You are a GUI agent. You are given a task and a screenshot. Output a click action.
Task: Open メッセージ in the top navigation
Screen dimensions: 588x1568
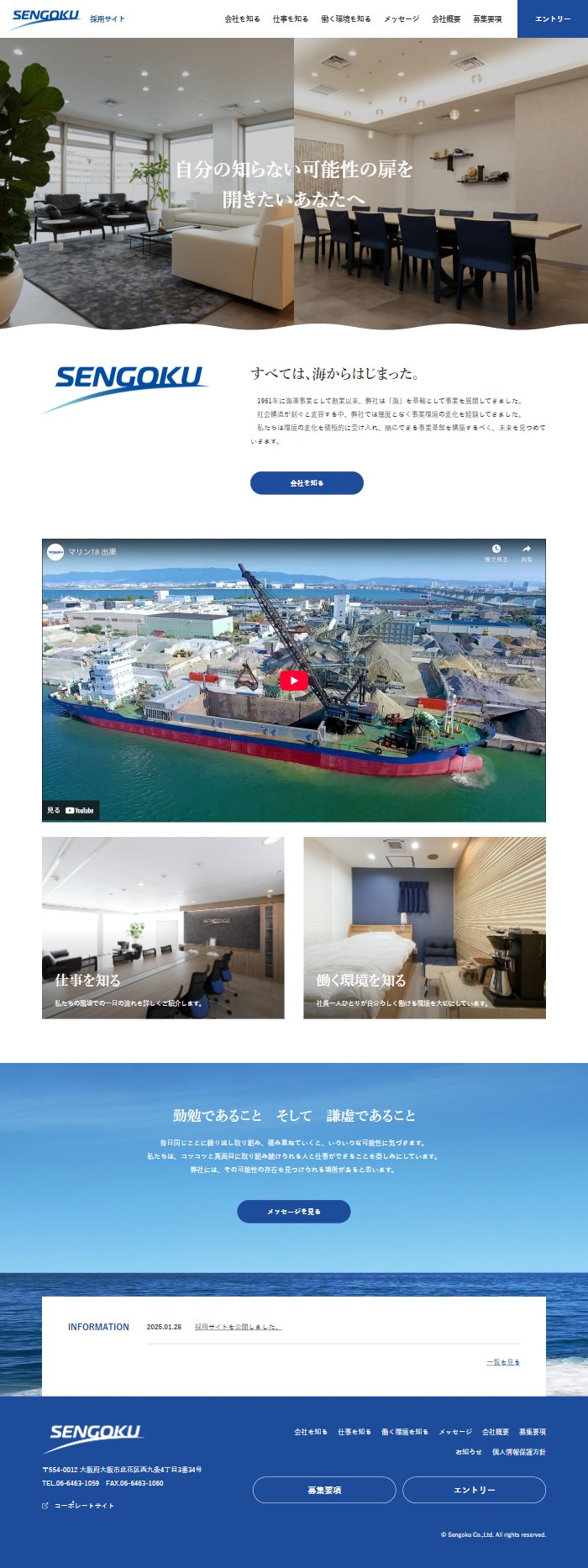point(402,18)
